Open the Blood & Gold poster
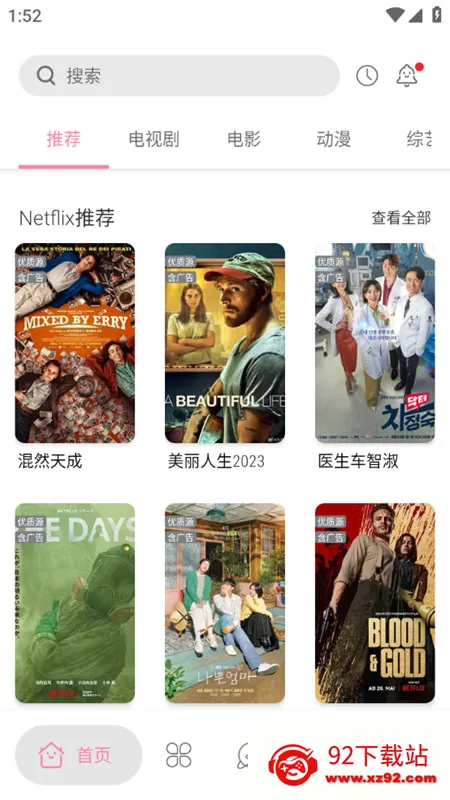Viewport: 450px width, 800px height. pyautogui.click(x=375, y=603)
